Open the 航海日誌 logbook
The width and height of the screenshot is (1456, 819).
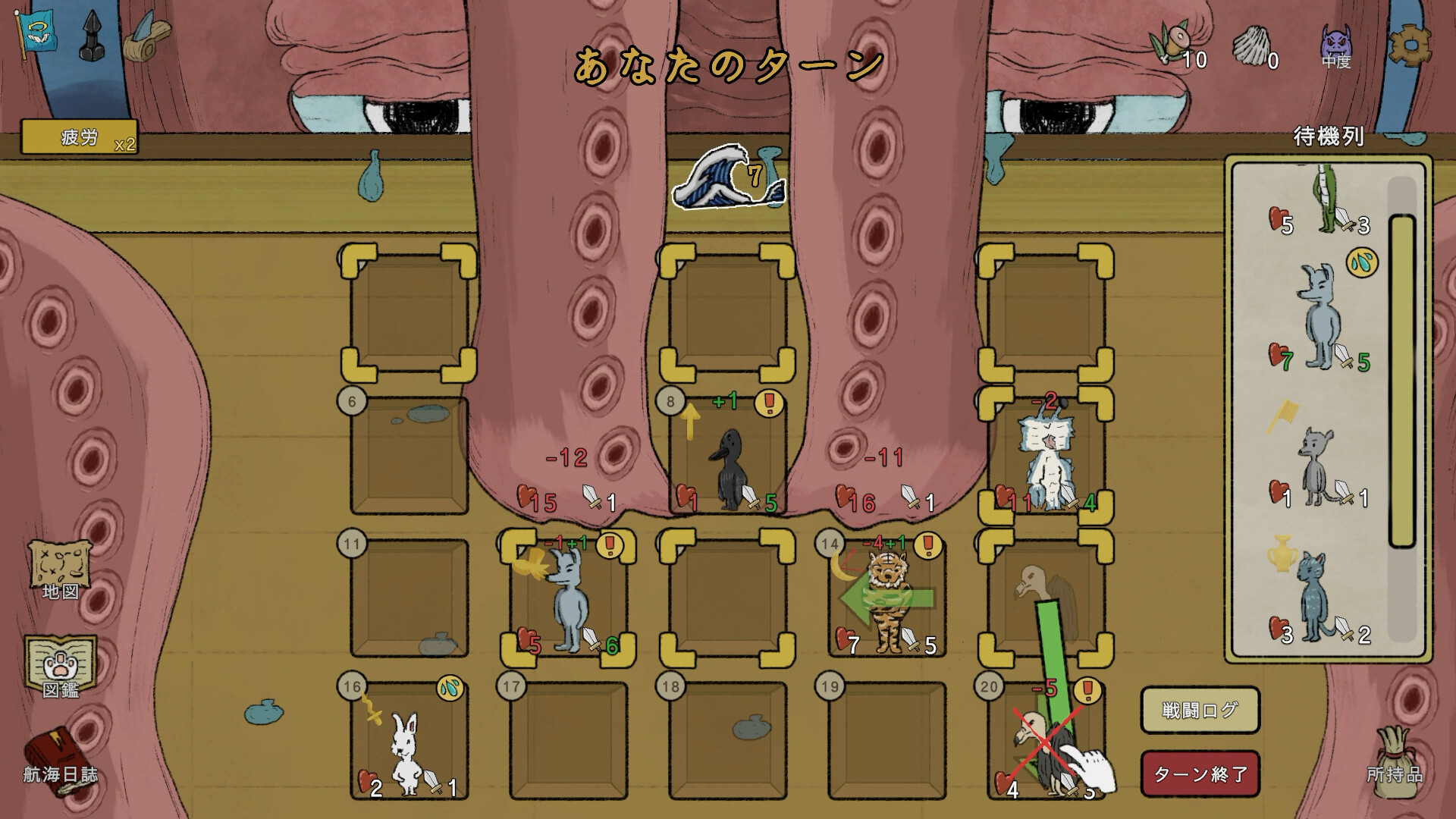click(x=60, y=761)
